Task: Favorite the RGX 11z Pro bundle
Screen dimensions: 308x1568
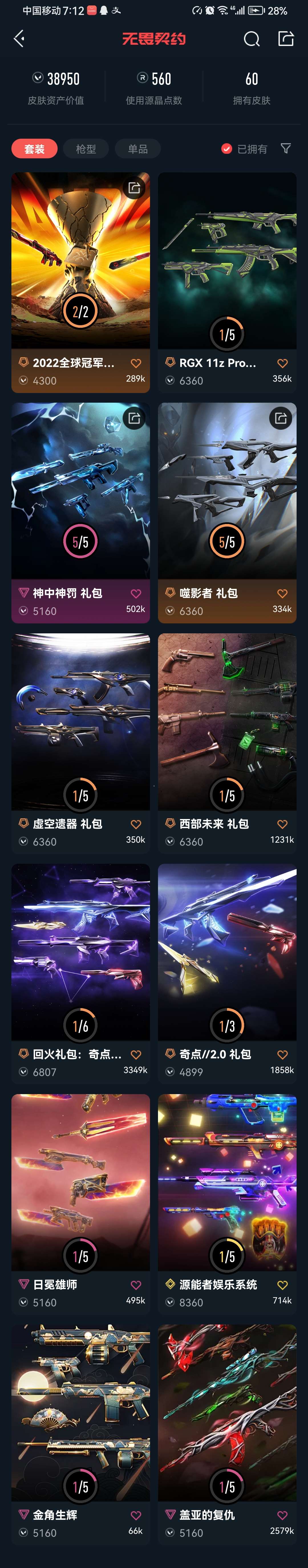Action: pyautogui.click(x=282, y=363)
